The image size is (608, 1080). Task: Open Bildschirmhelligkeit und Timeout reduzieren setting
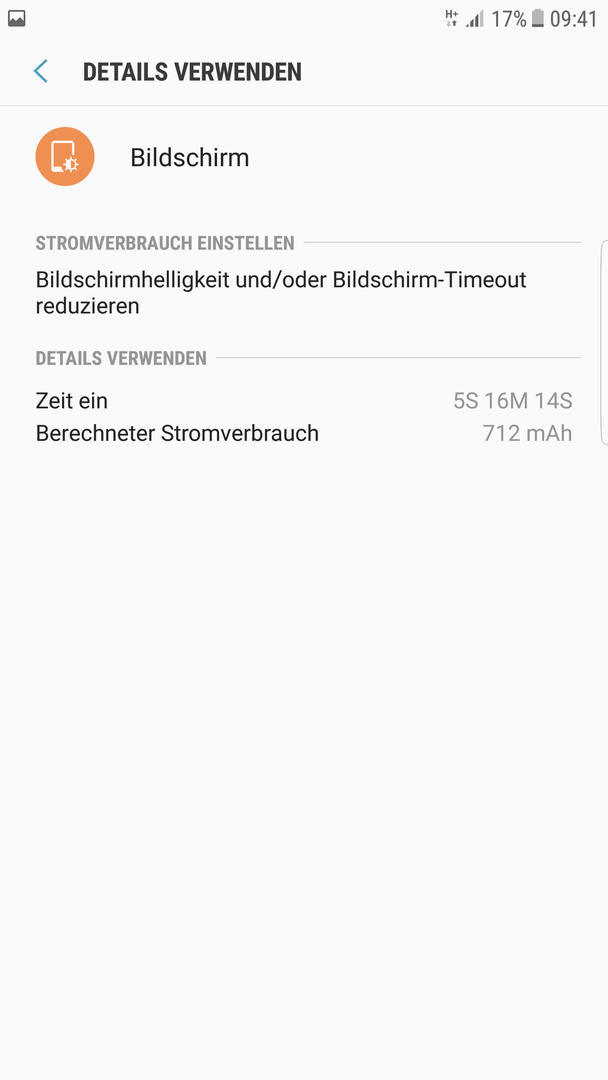(304, 293)
